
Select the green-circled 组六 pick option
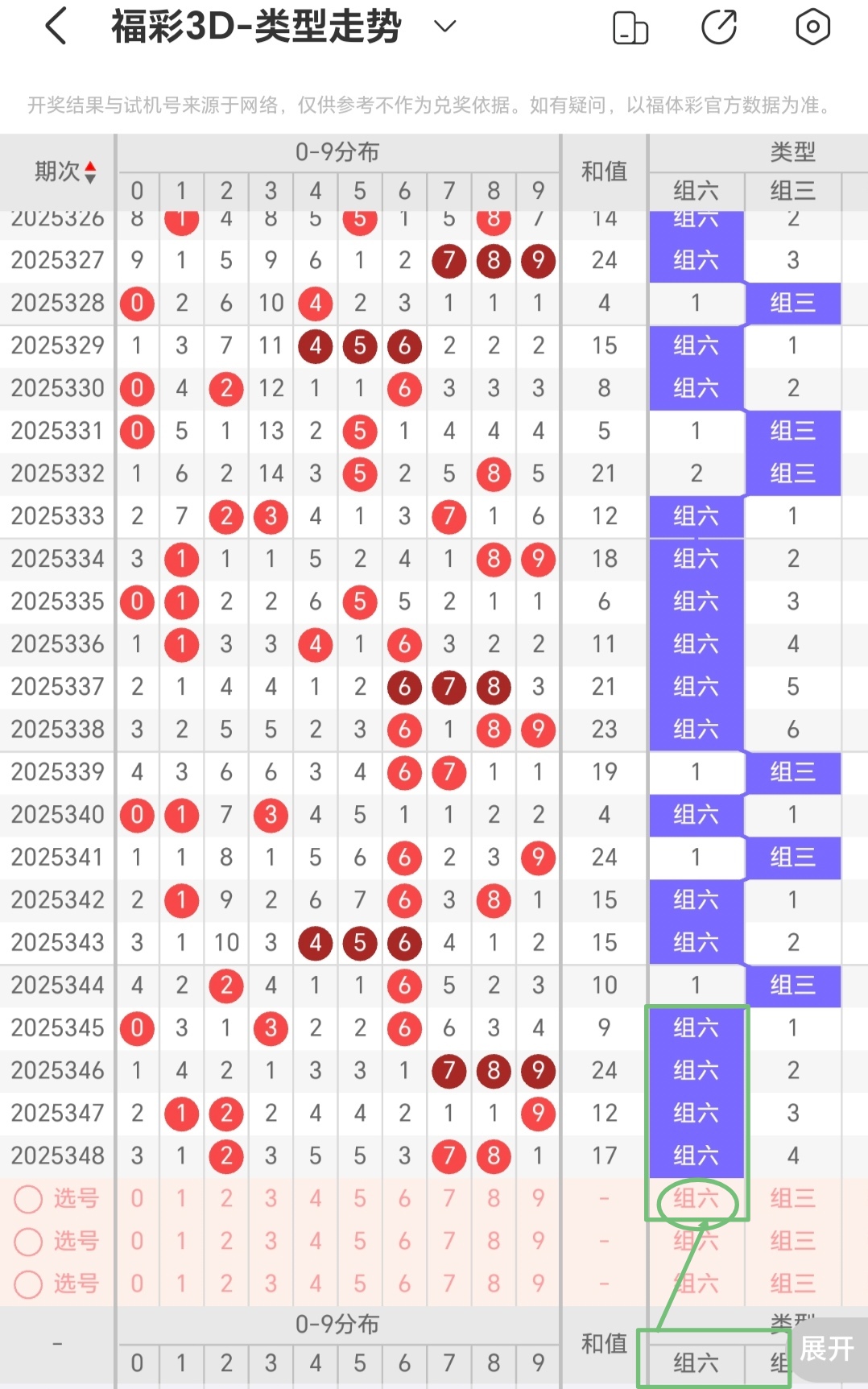click(696, 1199)
